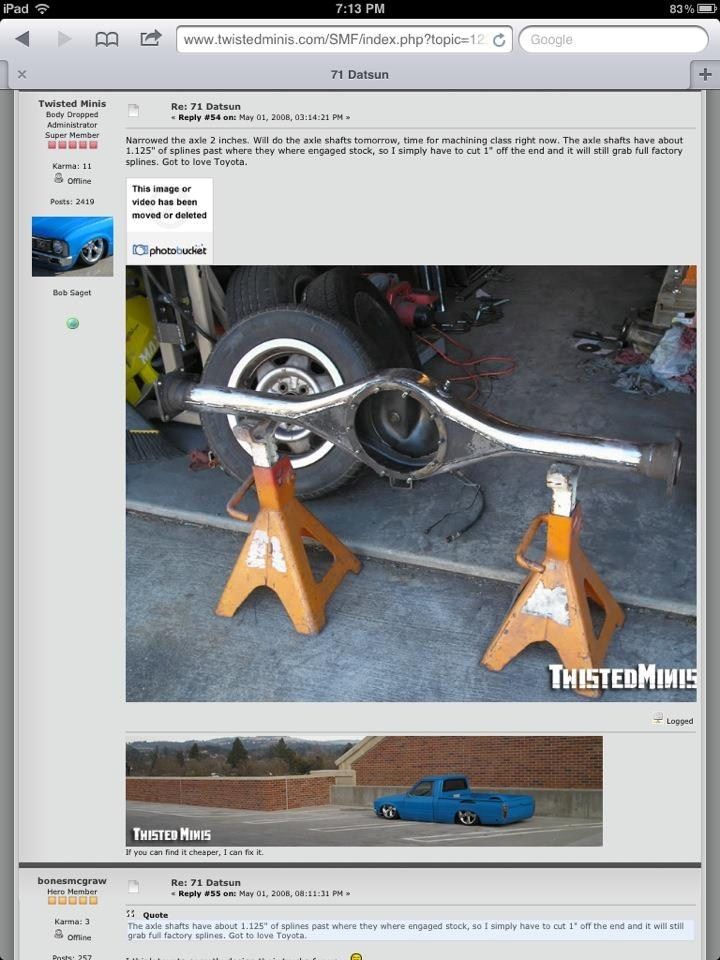Open the photobucket moved-or-deleted image
Screen dimensions: 720x960
pyautogui.click(x=169, y=220)
